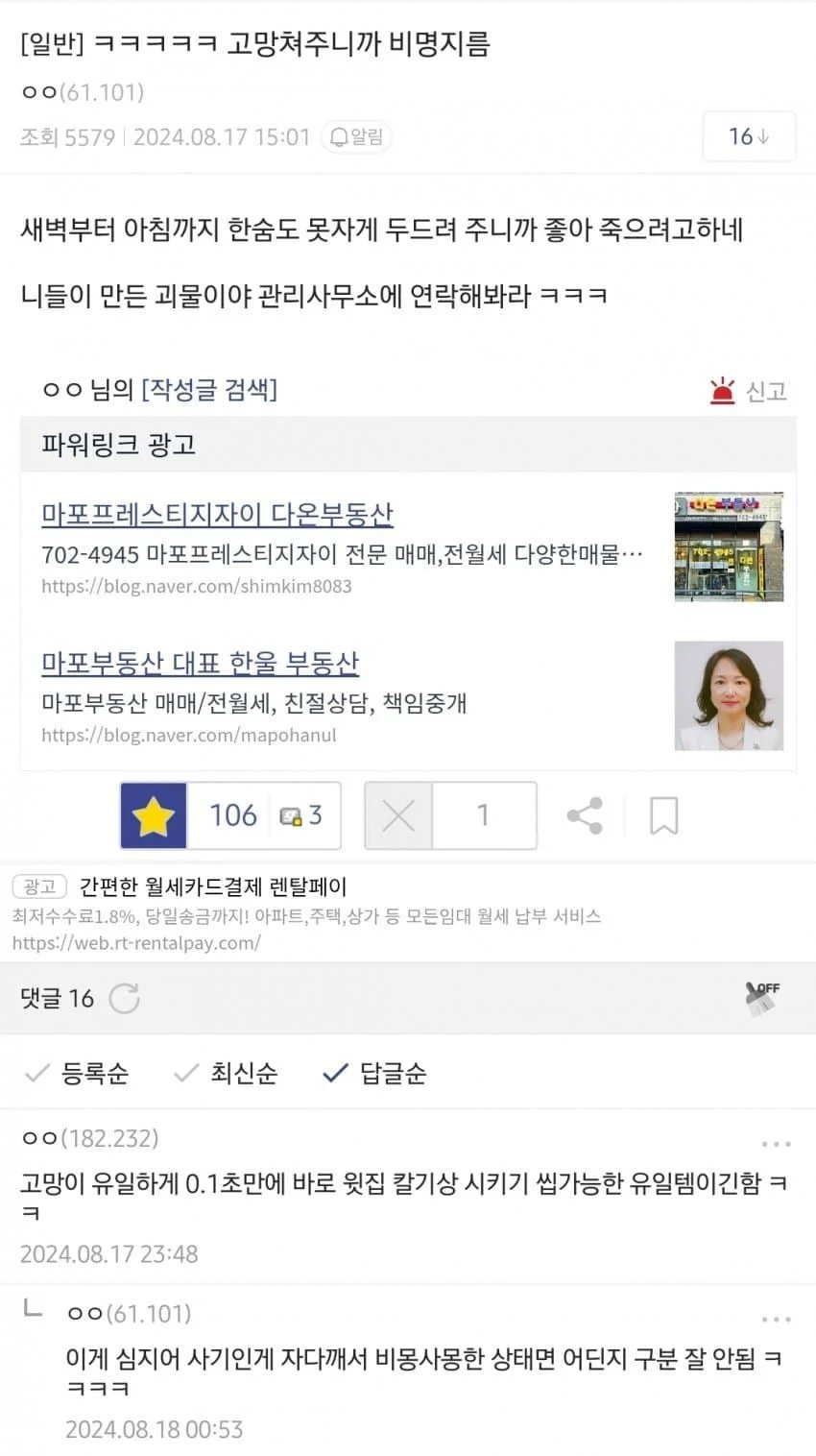Open 간편한 월세카드결제 렌탈페이 ad
The height and width of the screenshot is (1456, 816).
211,886
